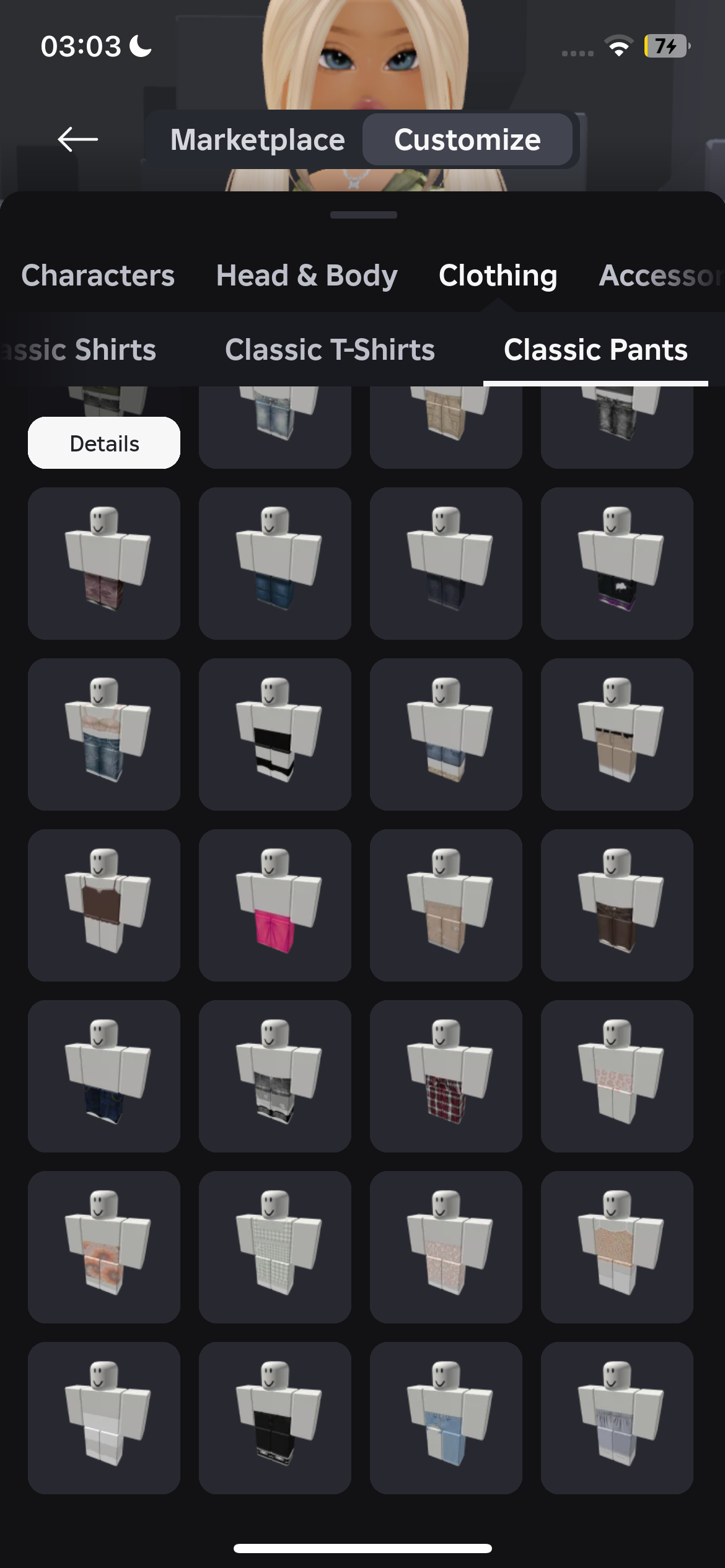The image size is (725, 1568).
Task: Select the Clothing category
Action: pyautogui.click(x=498, y=275)
